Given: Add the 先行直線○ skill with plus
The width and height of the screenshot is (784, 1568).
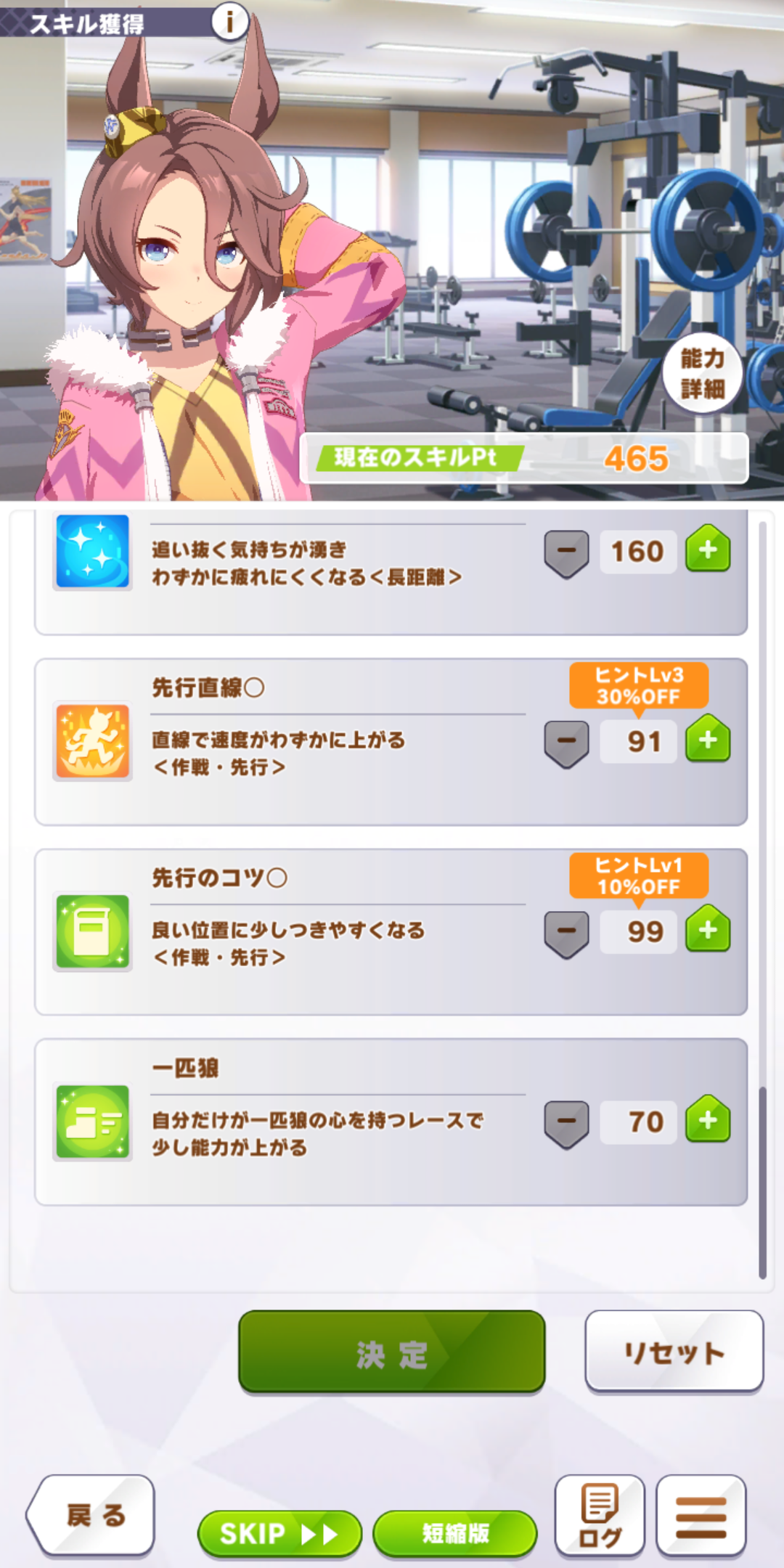Looking at the screenshot, I should 708,740.
